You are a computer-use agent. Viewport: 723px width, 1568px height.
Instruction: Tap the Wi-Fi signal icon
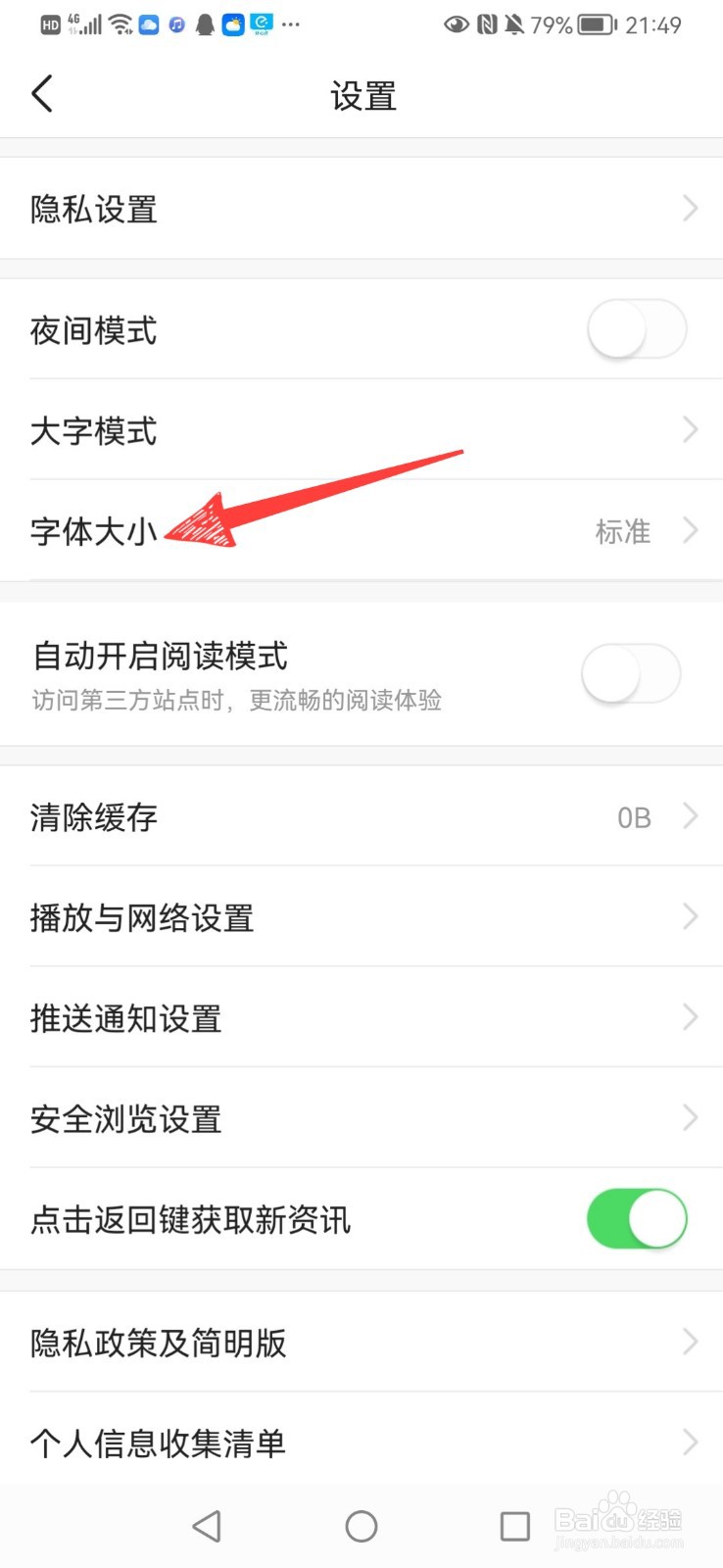pos(118,24)
